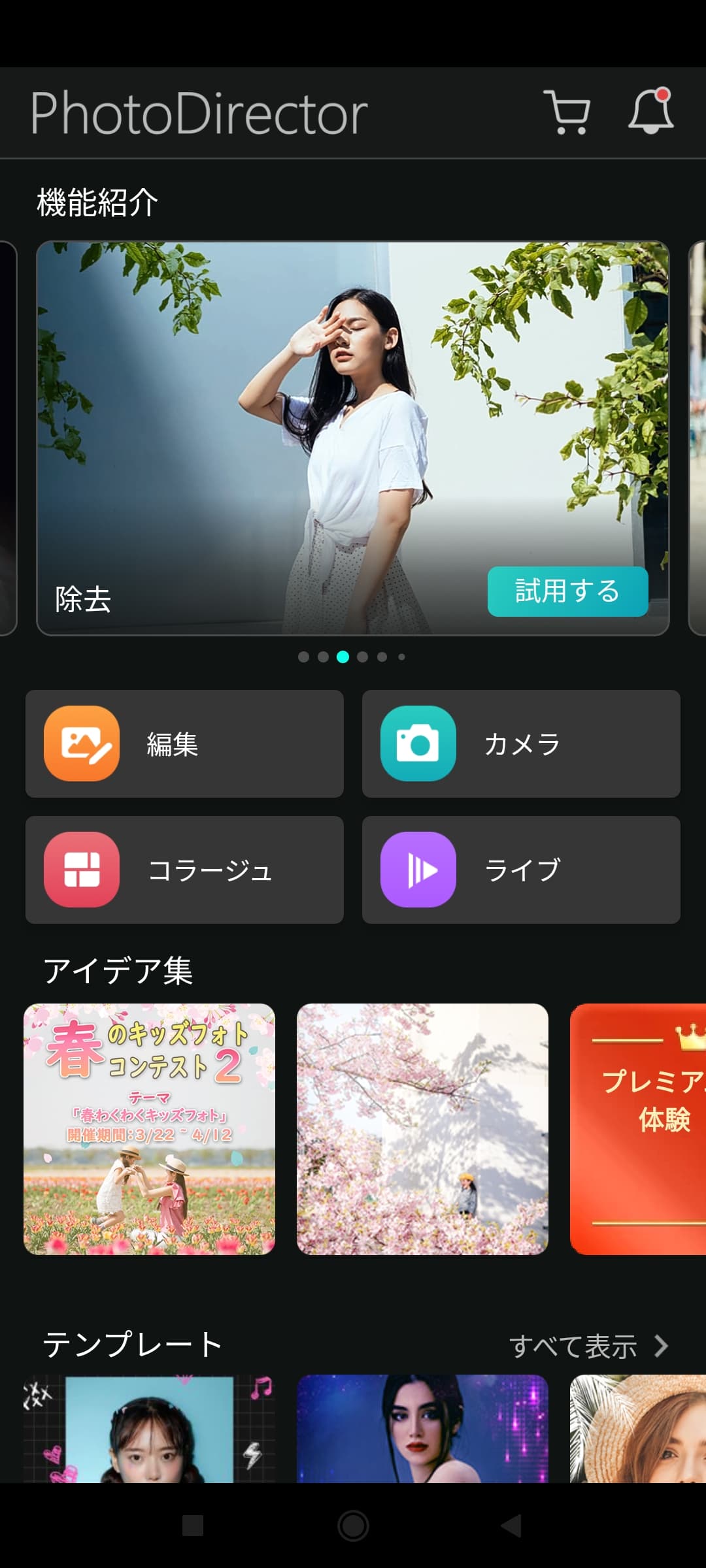Open the notifications bell

pos(650,112)
